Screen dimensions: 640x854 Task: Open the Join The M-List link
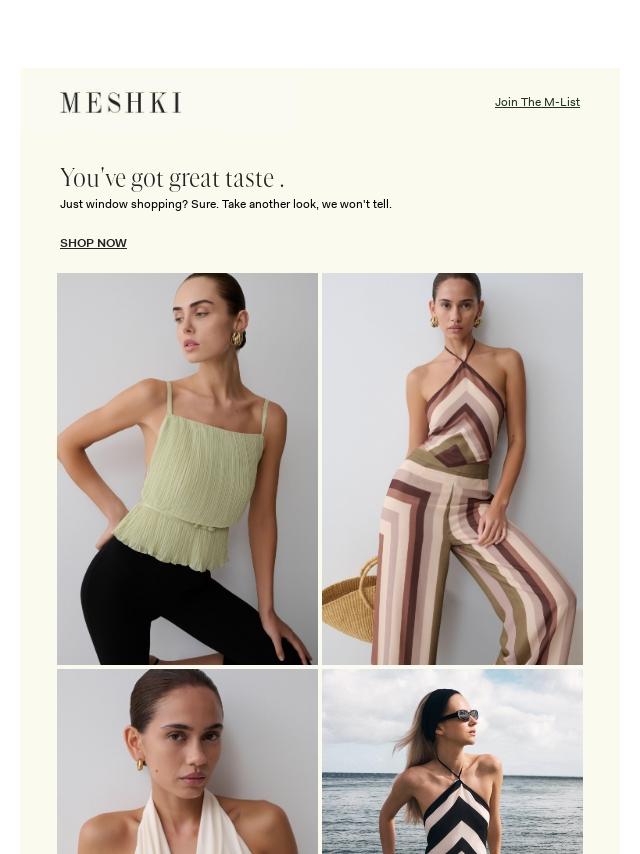537,102
